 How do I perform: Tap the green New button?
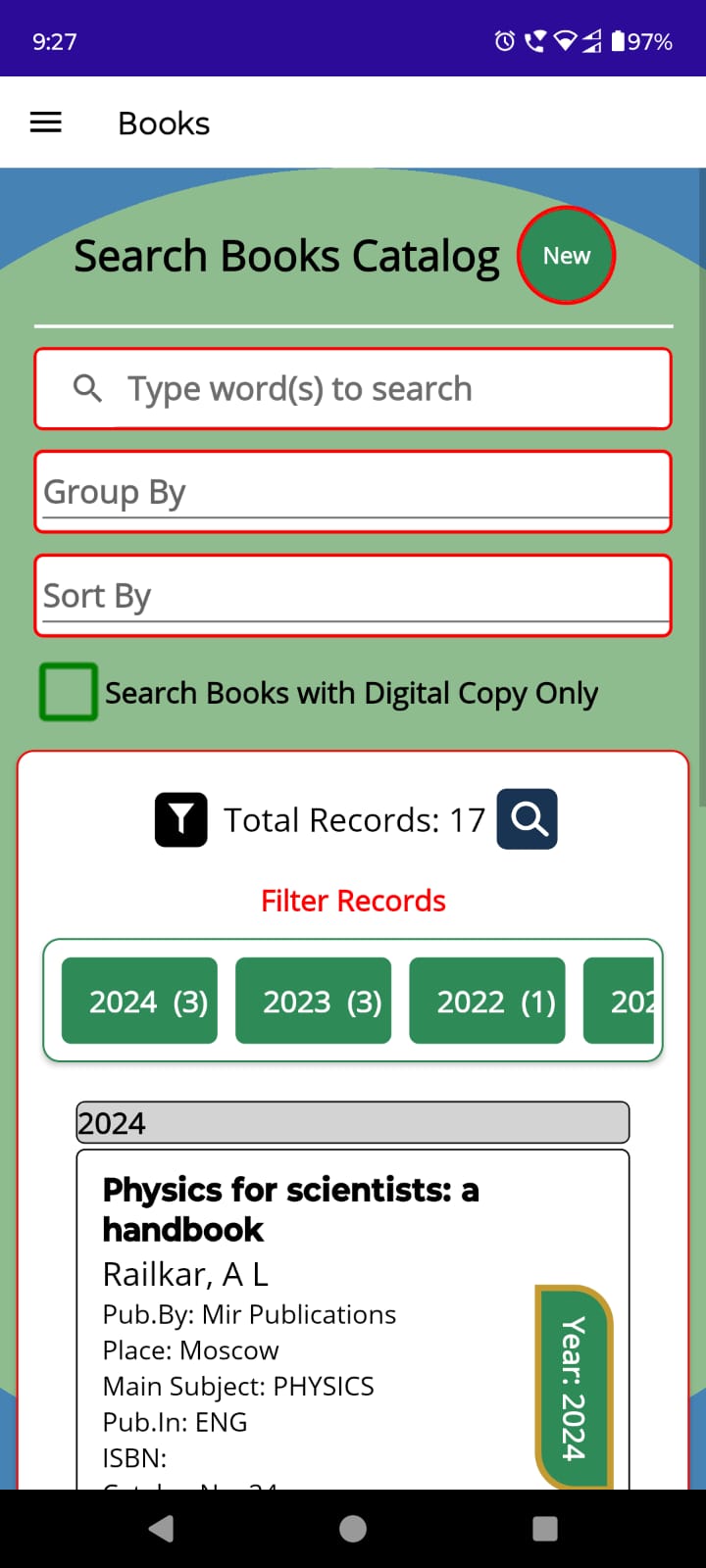(566, 256)
